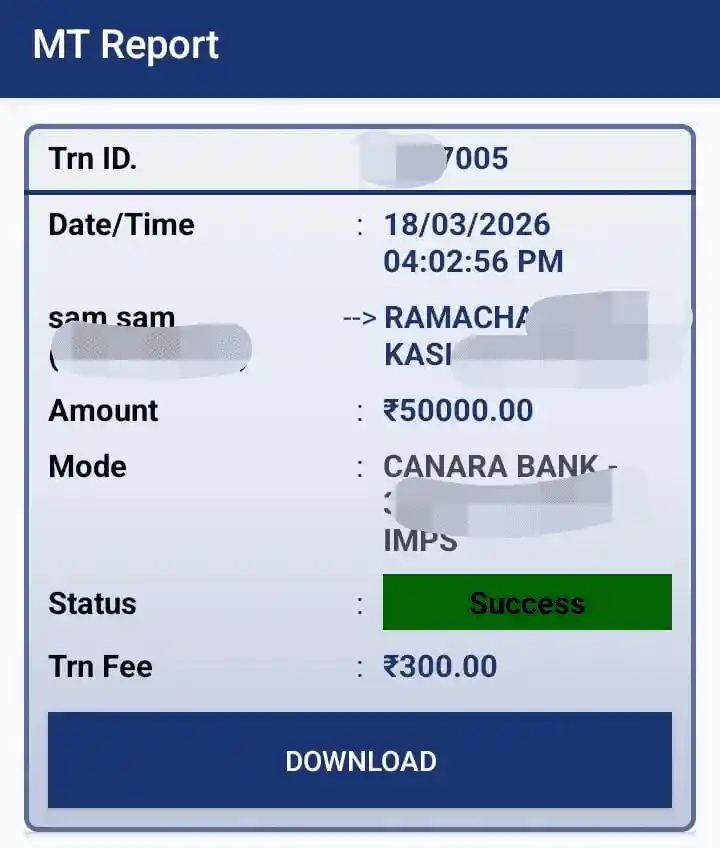Select the Amount value ₹50000.00
This screenshot has height=848, width=720.
[x=459, y=410]
